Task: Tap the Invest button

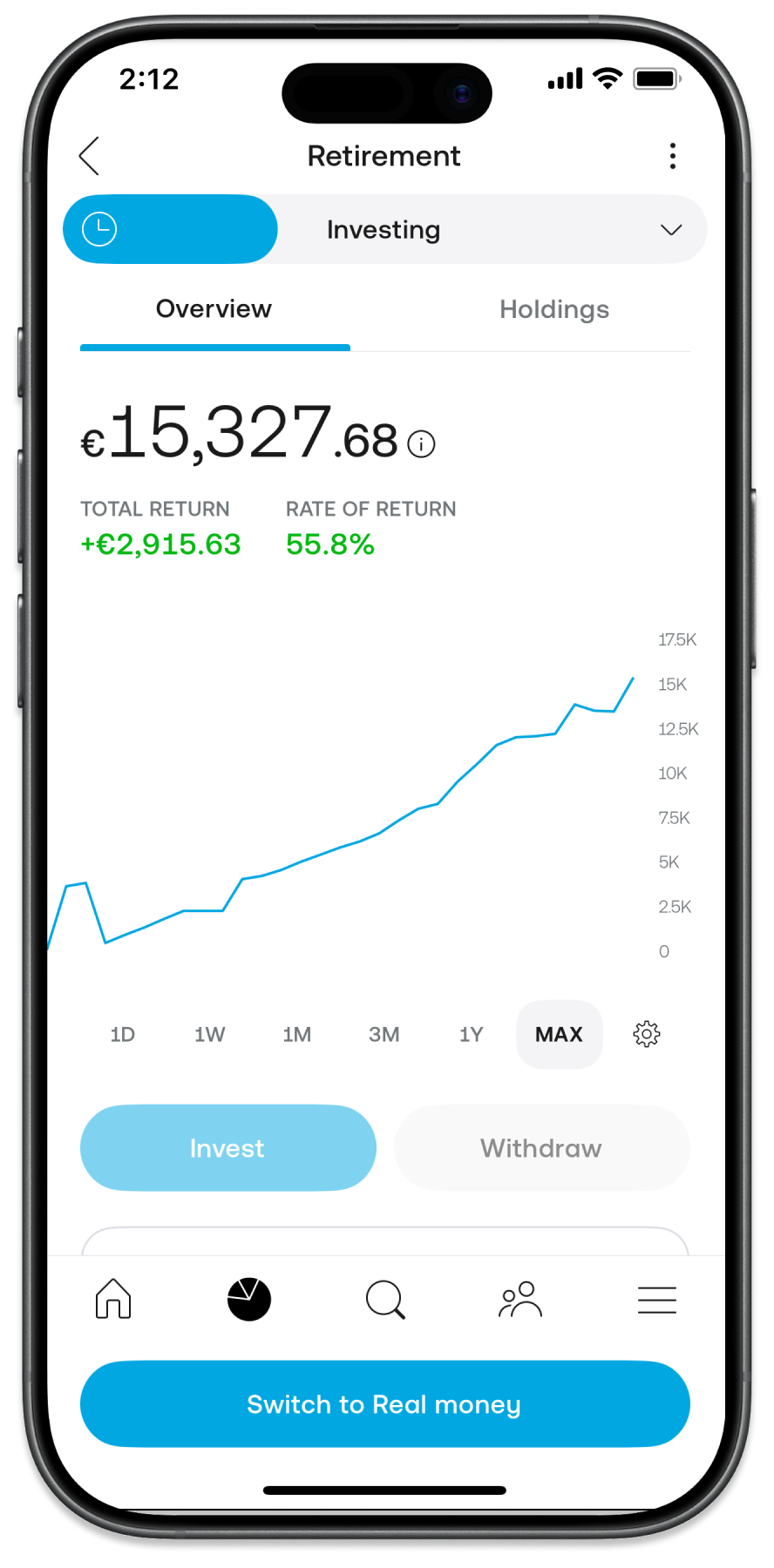Action: click(x=227, y=1148)
